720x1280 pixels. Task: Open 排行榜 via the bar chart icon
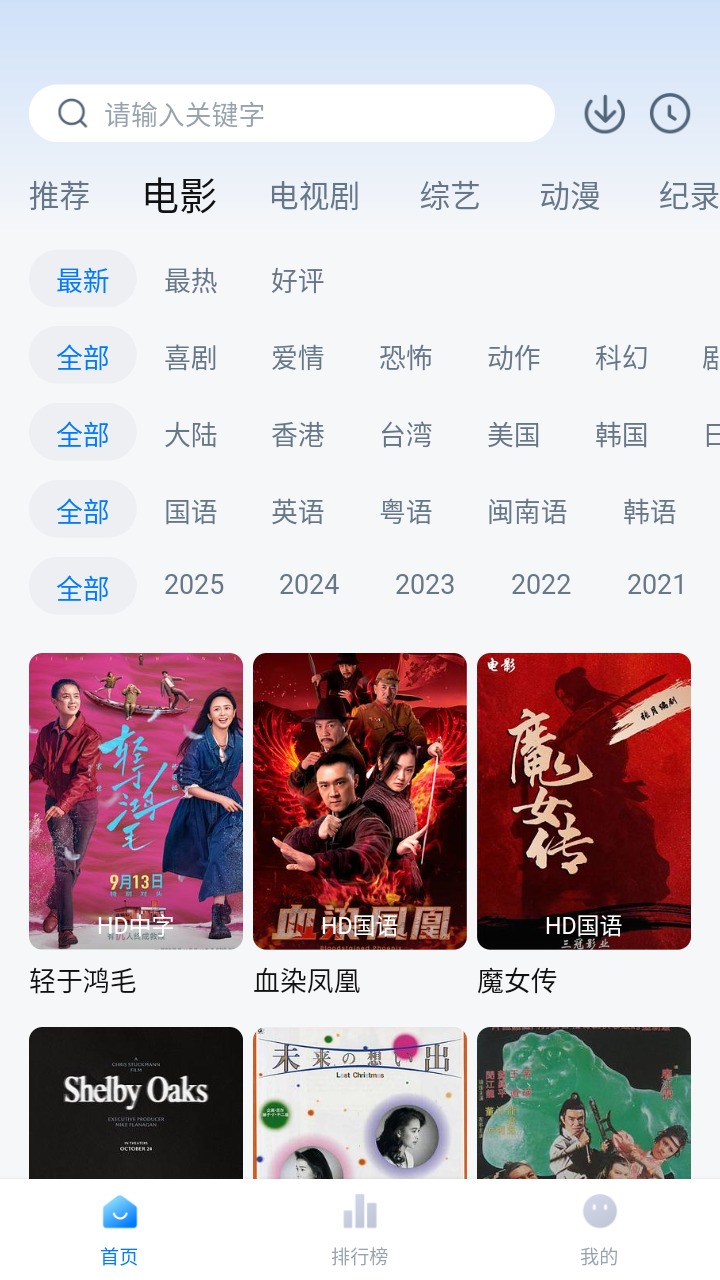pyautogui.click(x=359, y=1210)
